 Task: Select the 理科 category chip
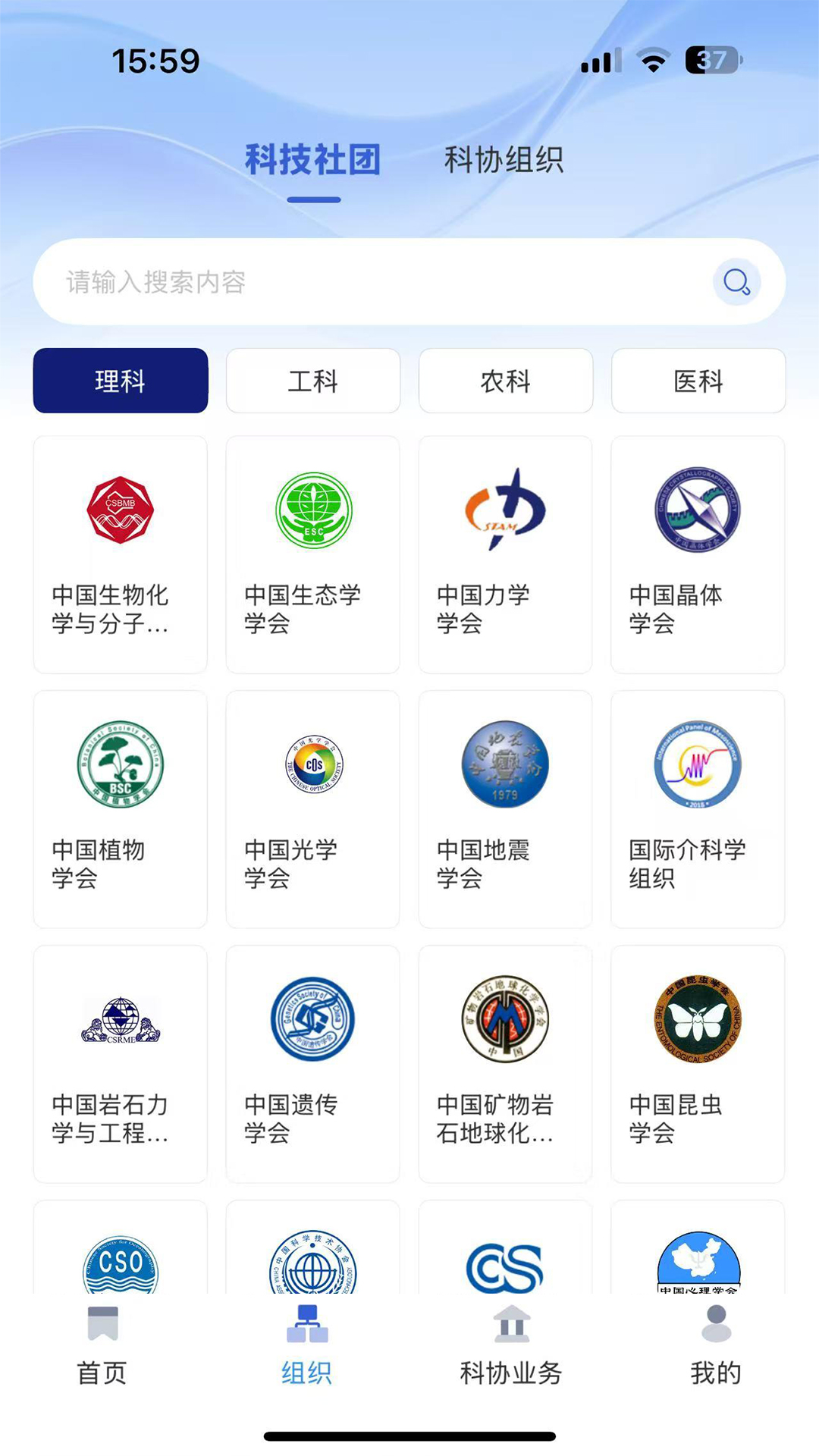coord(121,381)
